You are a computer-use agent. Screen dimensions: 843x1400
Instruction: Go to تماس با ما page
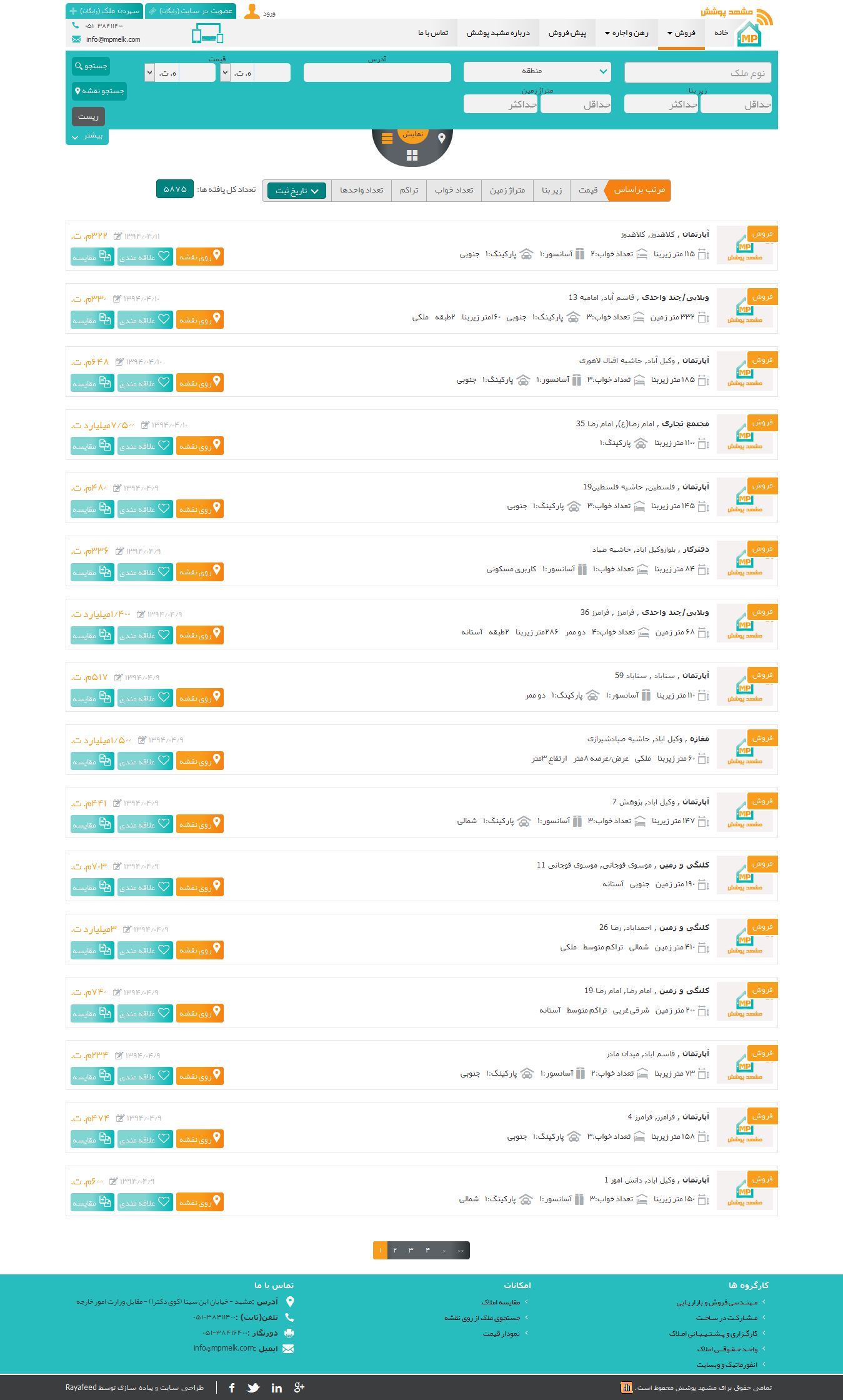[433, 33]
